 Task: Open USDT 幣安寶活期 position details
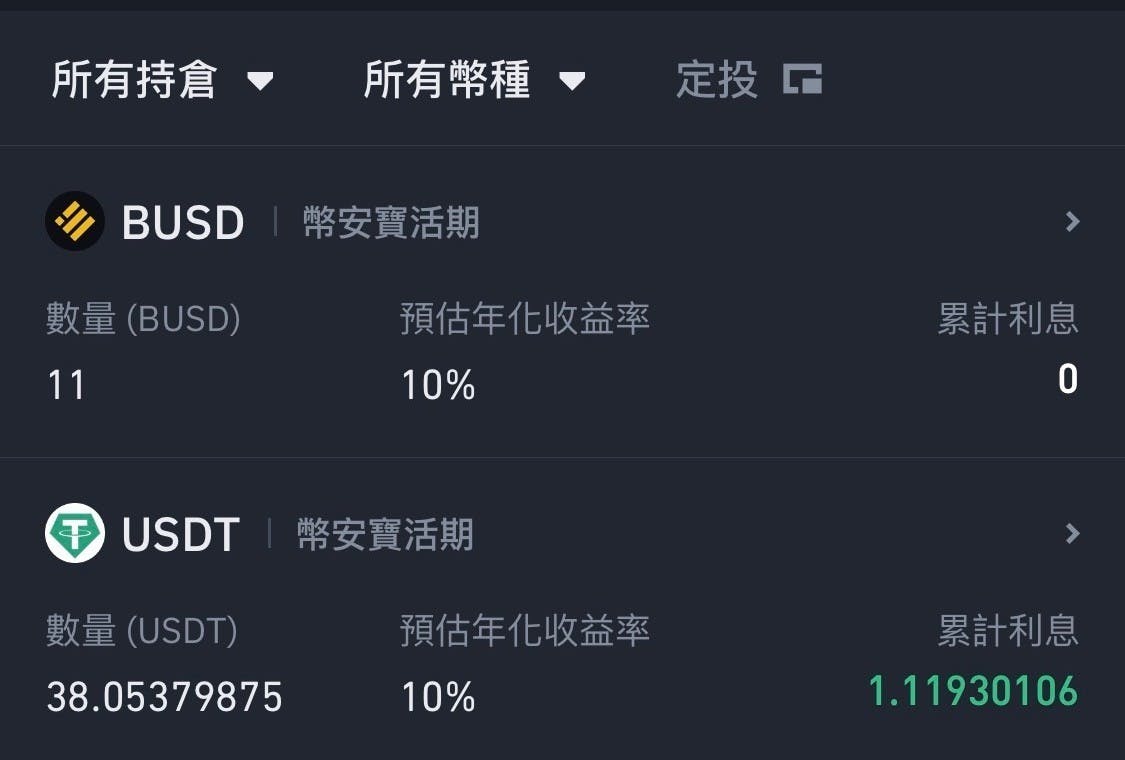point(1072,534)
